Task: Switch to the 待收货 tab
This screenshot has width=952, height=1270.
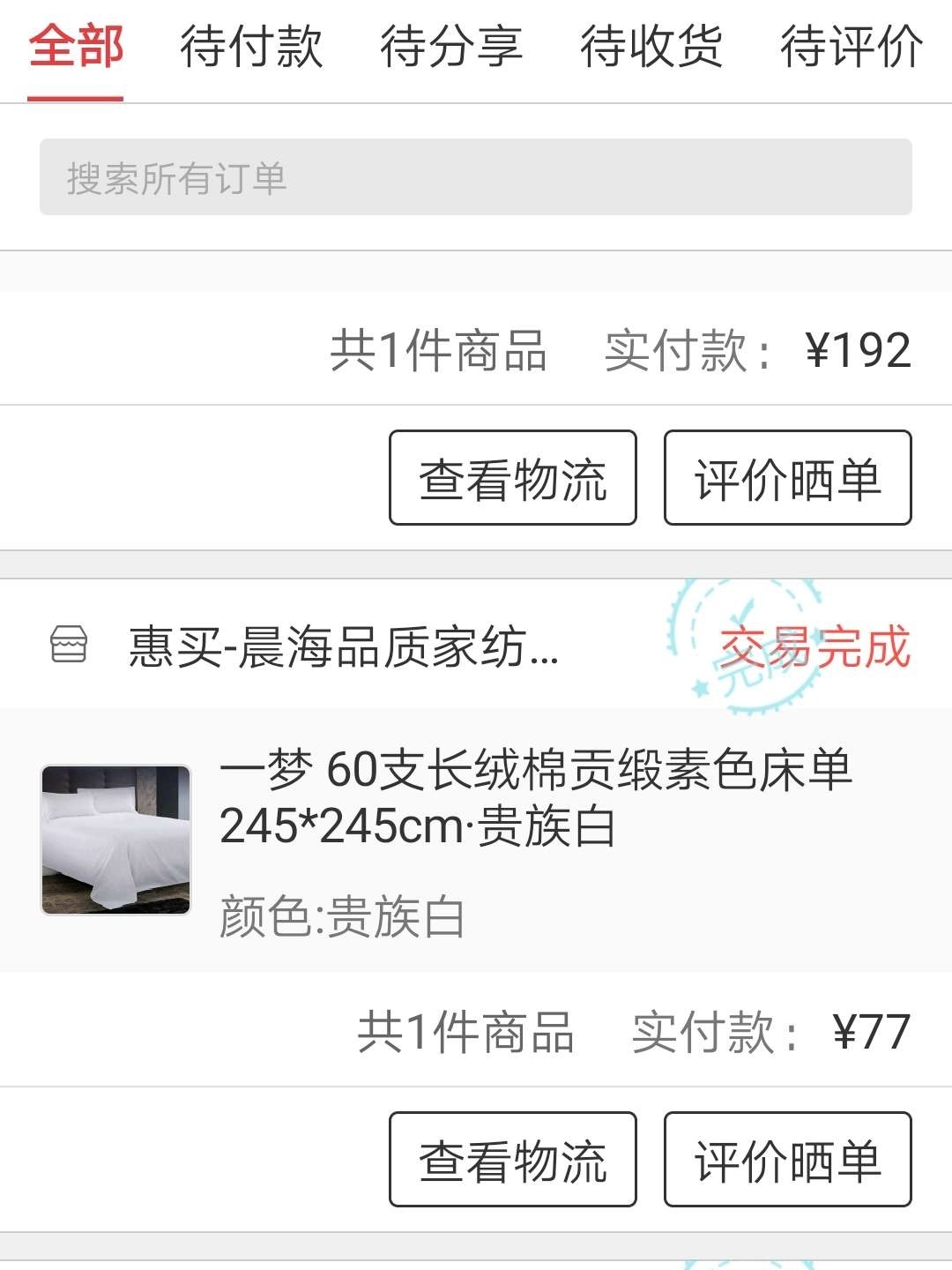Action: coord(651,48)
